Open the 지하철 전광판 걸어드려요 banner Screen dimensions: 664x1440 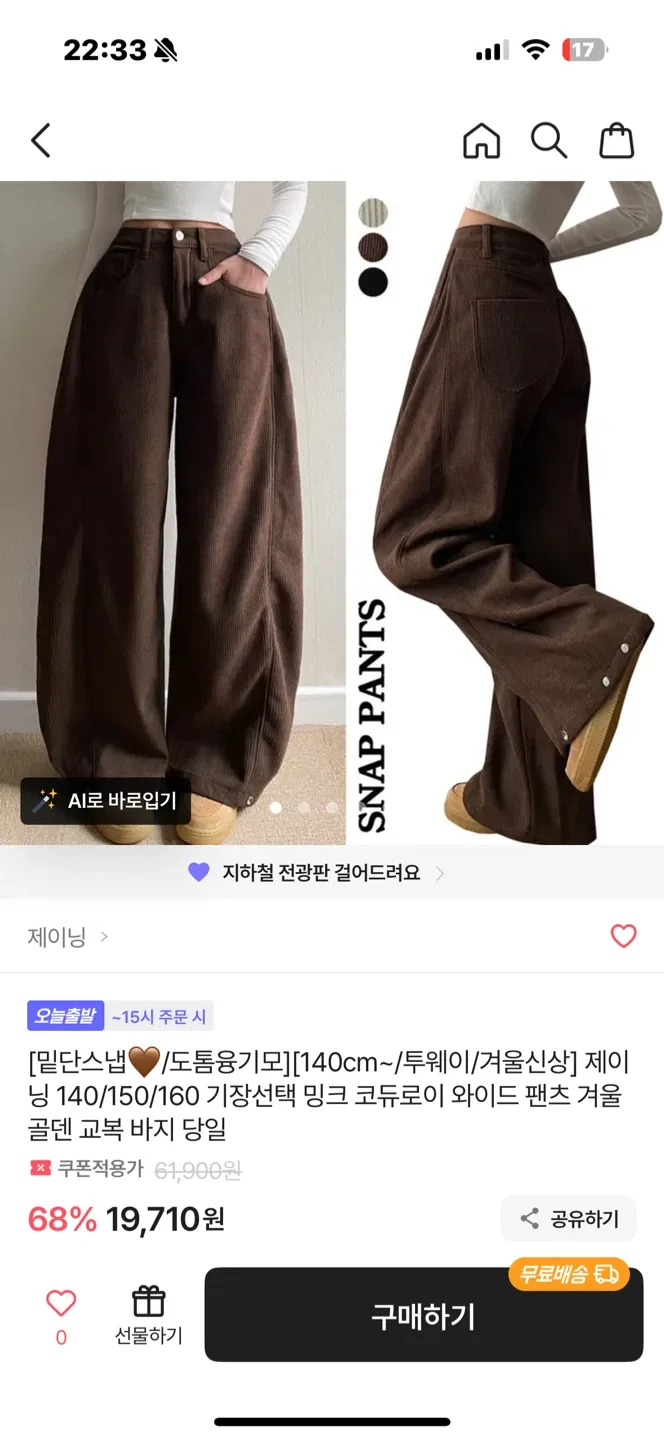318,873
